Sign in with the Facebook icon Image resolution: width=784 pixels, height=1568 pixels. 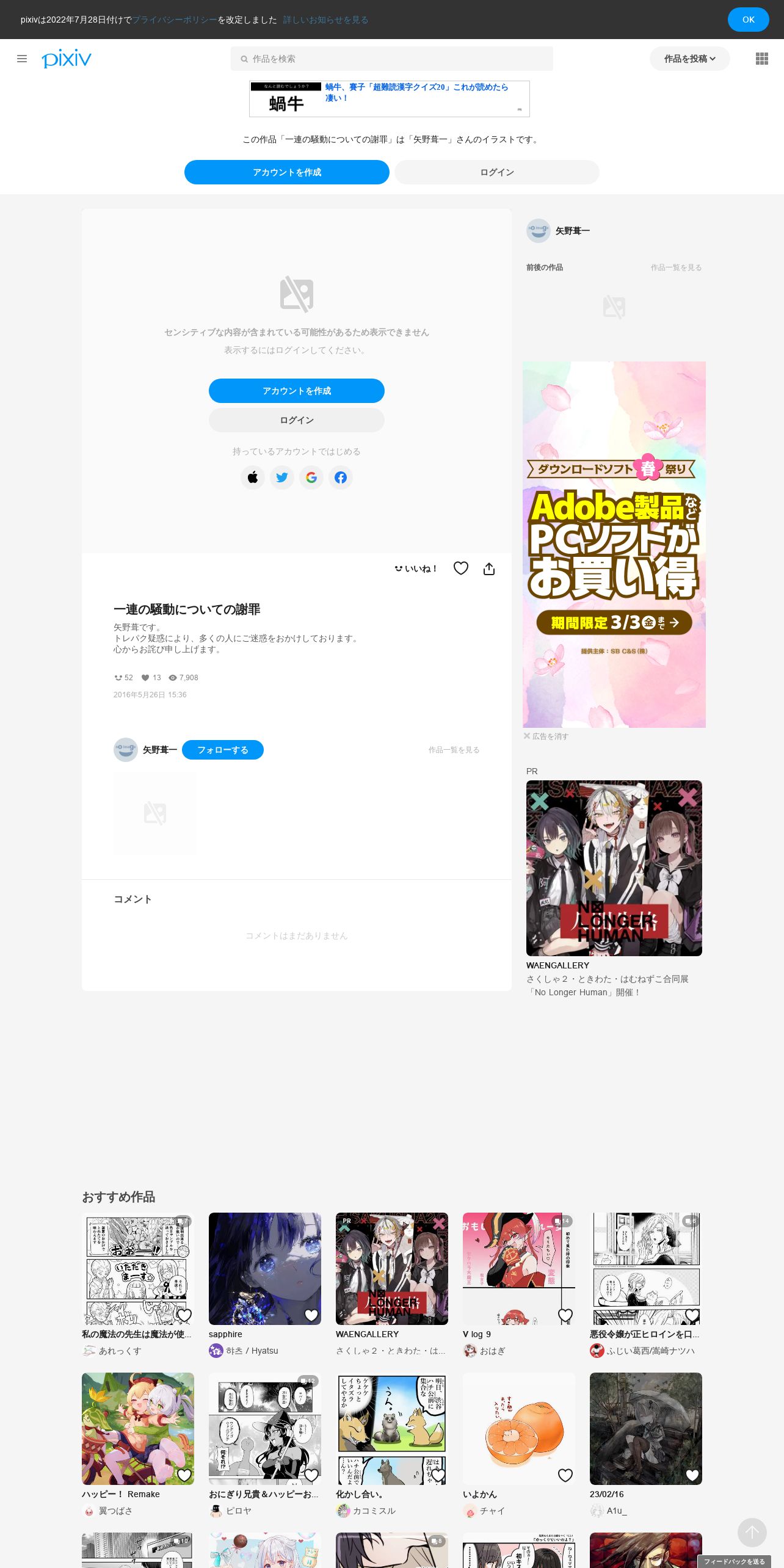[x=341, y=477]
